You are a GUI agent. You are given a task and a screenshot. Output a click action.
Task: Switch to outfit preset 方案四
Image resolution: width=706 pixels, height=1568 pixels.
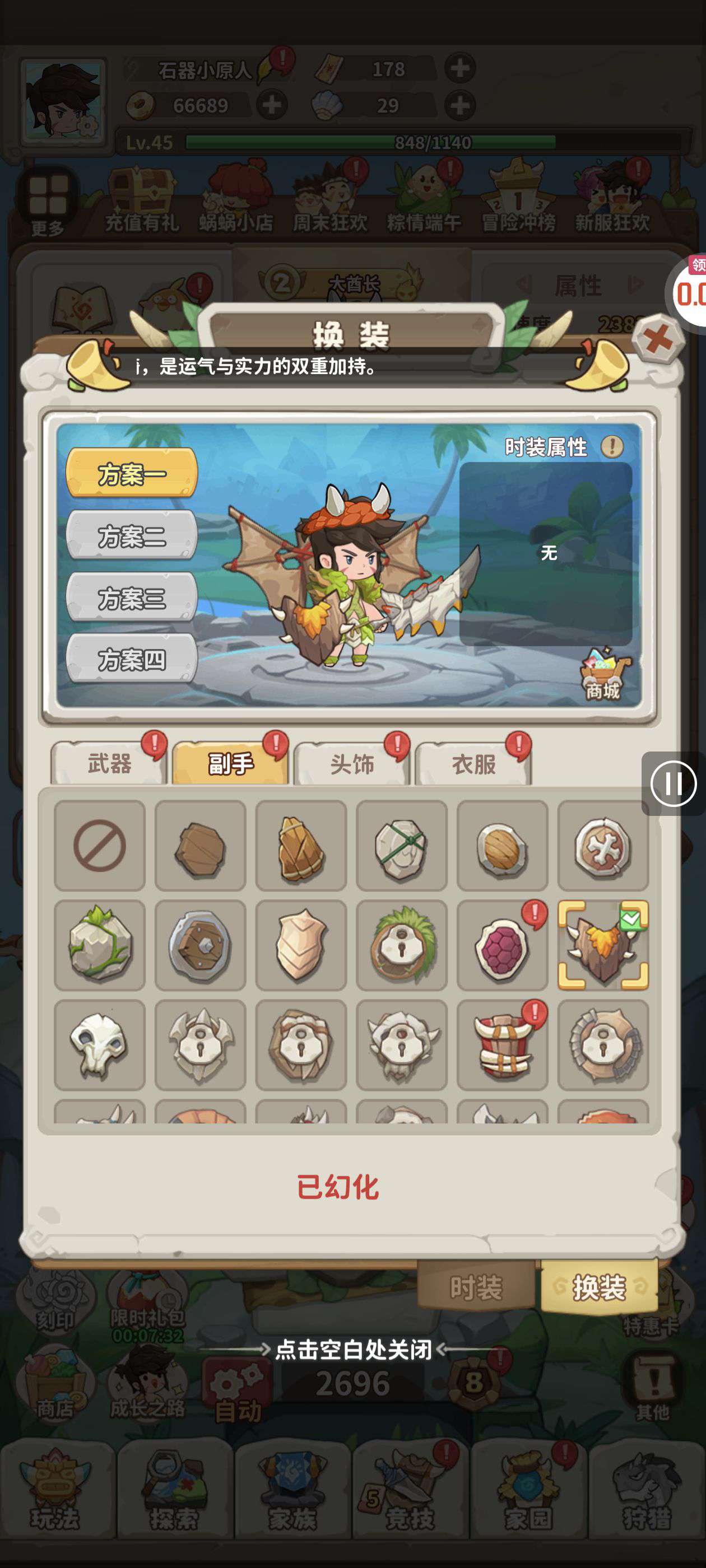coord(132,659)
